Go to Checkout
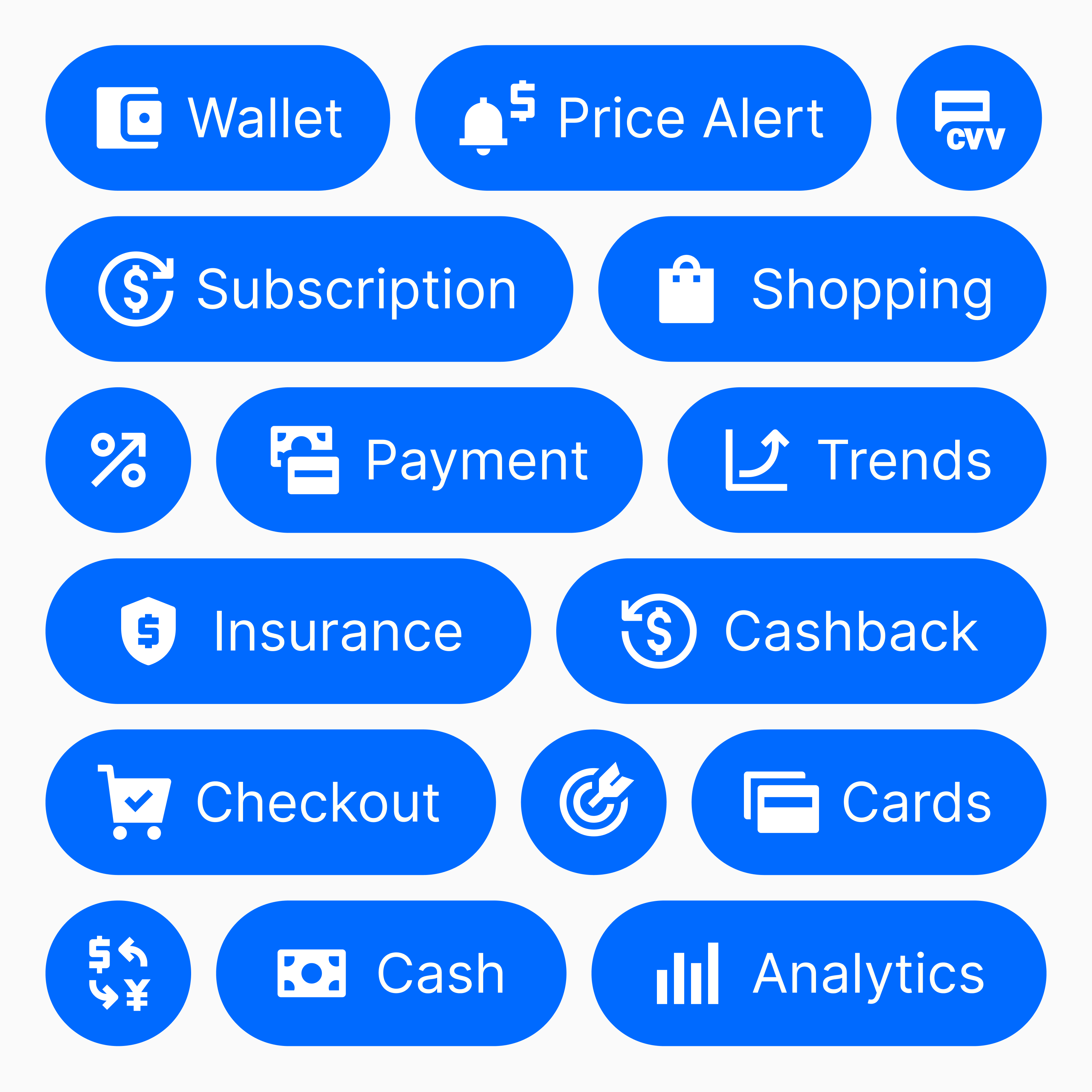Image resolution: width=1092 pixels, height=1092 pixels. coord(271,802)
